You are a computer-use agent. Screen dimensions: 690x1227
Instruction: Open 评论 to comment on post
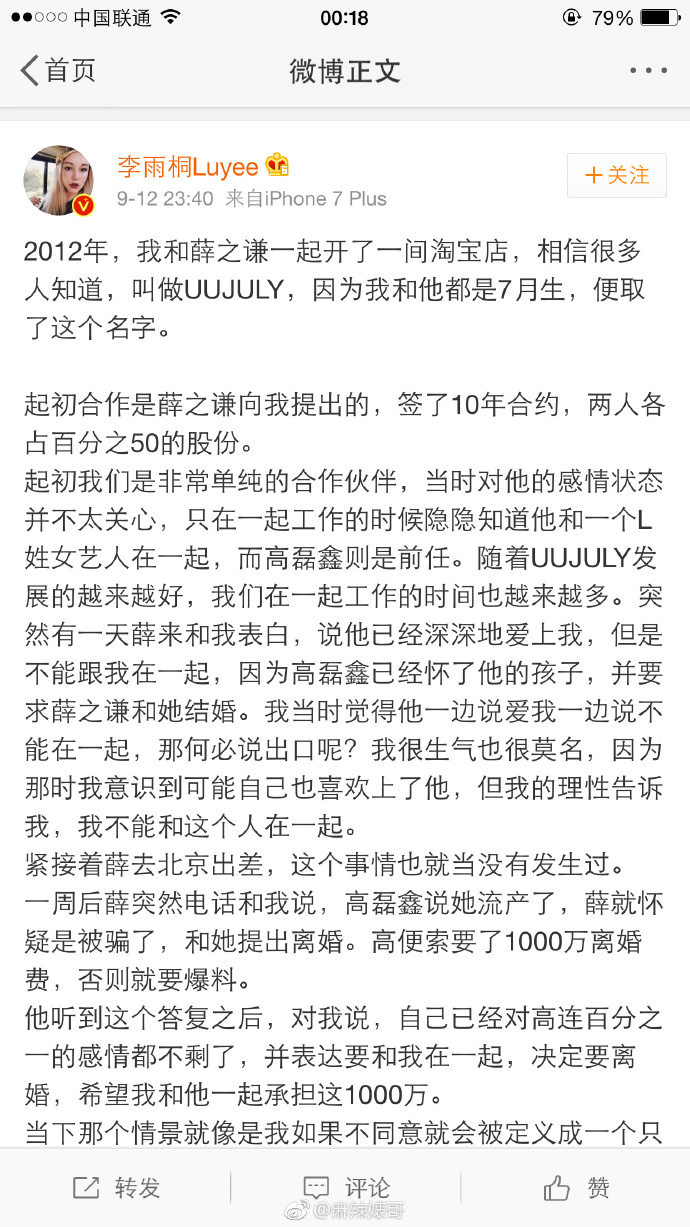click(346, 1187)
